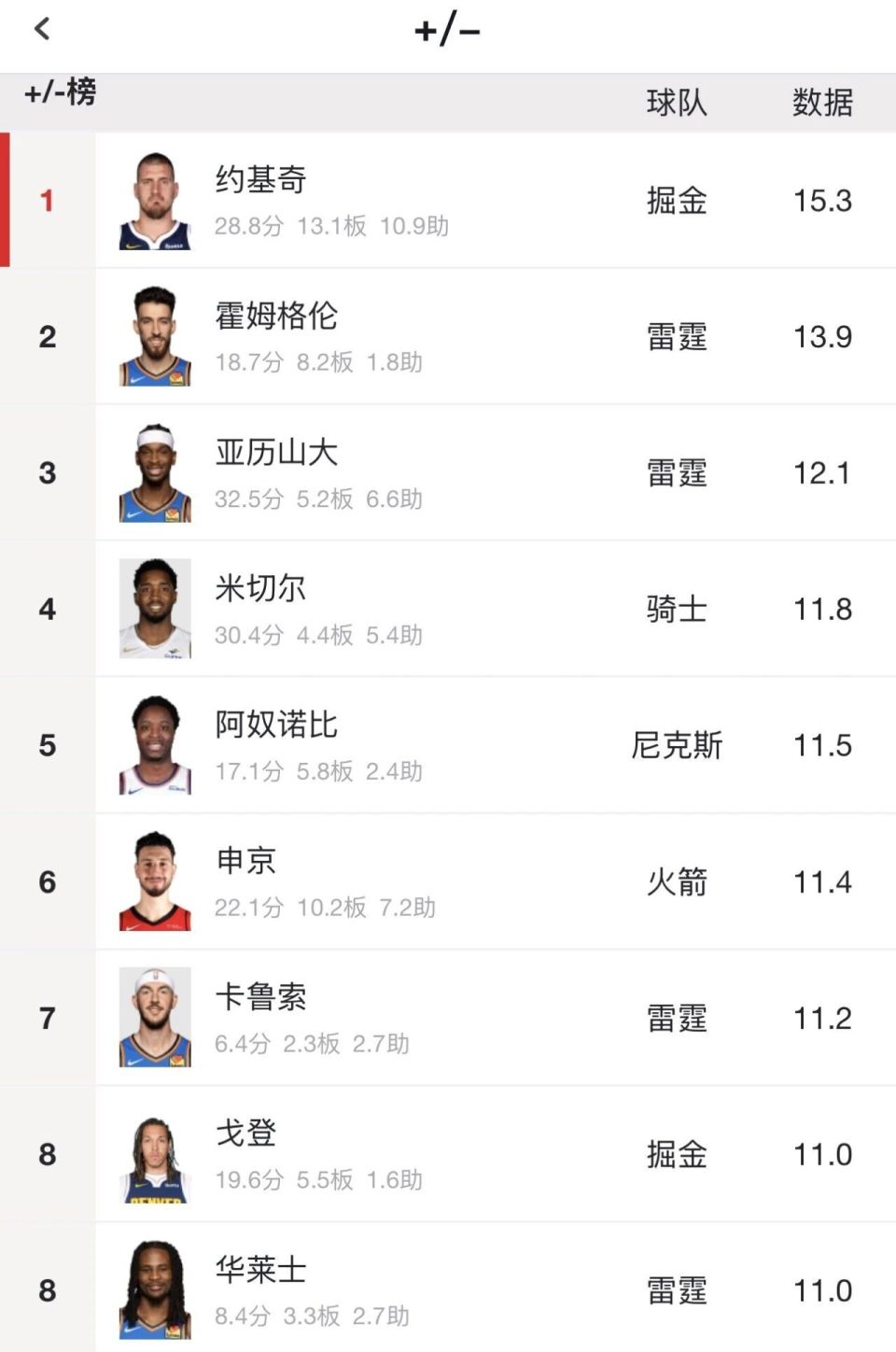Open 阿奴诺比's player row
The height and width of the screenshot is (1352, 896).
448,745
